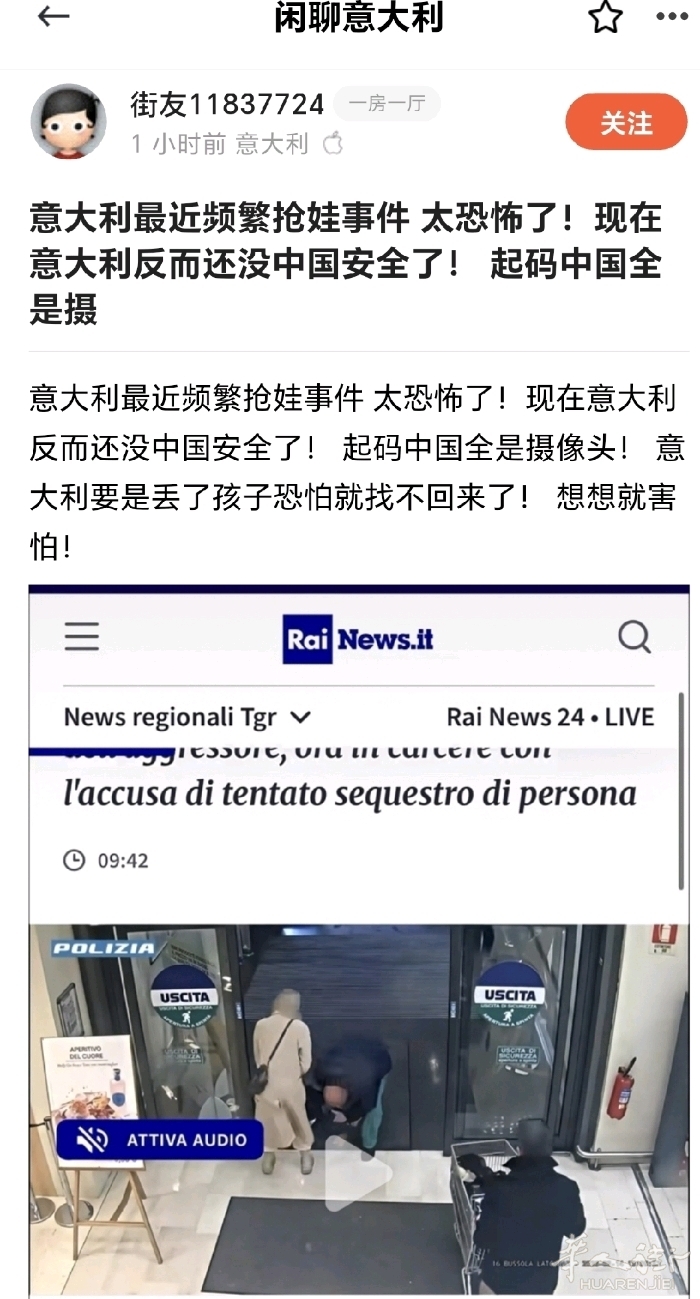This screenshot has height=1299, width=700.
Task: Favorite this post with the star icon
Action: [x=604, y=17]
